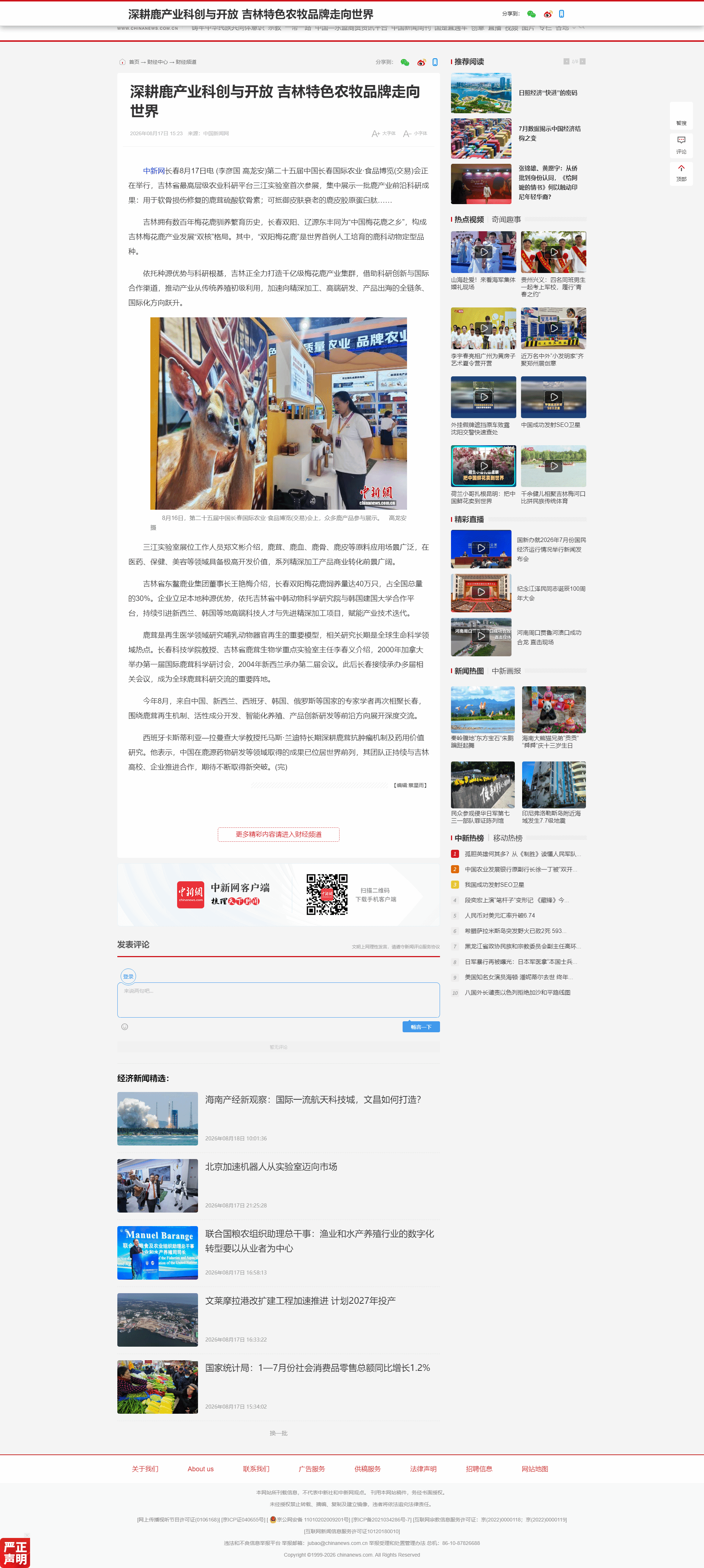
Task: Jump to the top with 顶部 button
Action: pos(681,172)
